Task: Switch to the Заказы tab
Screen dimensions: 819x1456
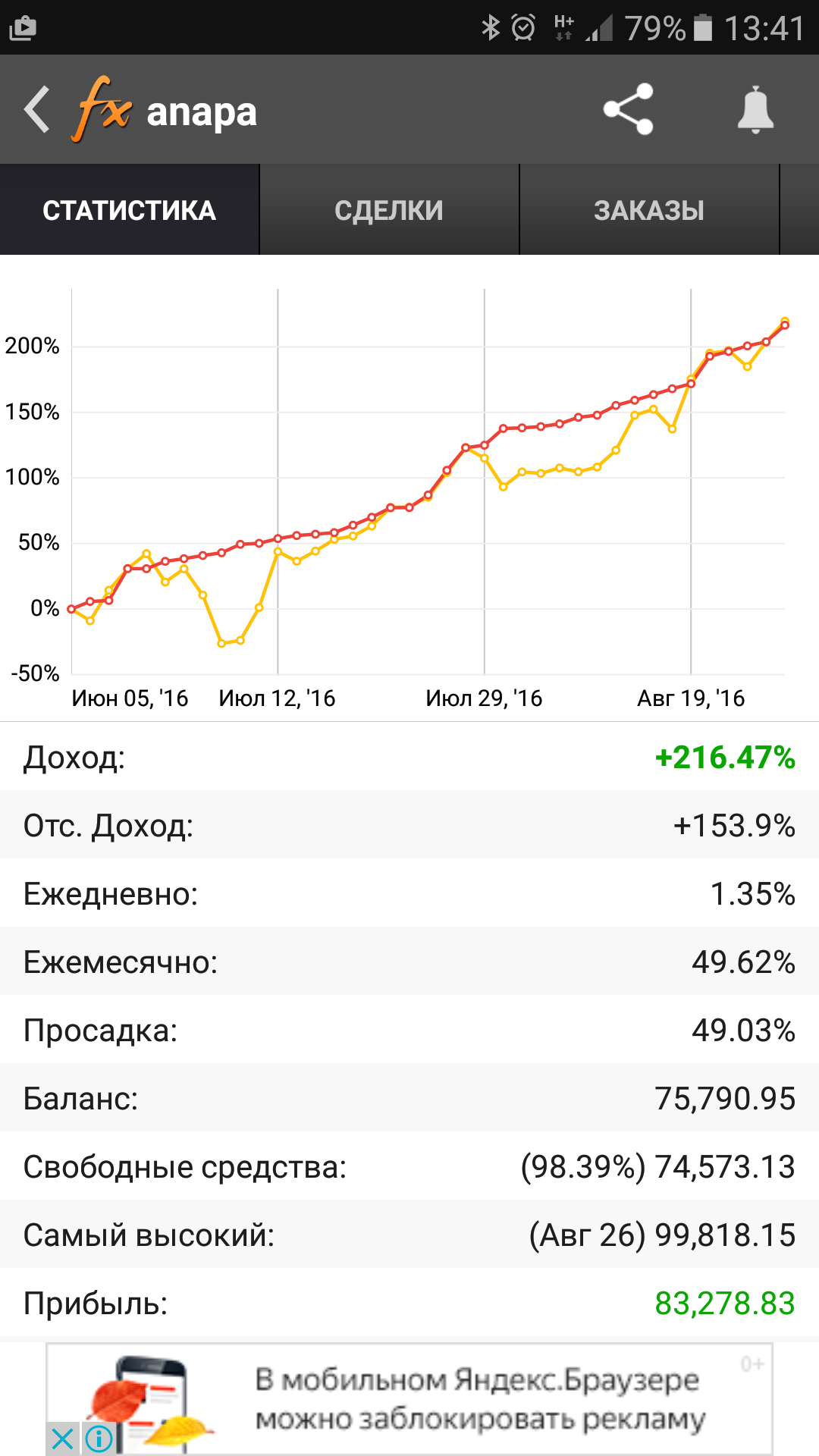Action: [x=649, y=210]
